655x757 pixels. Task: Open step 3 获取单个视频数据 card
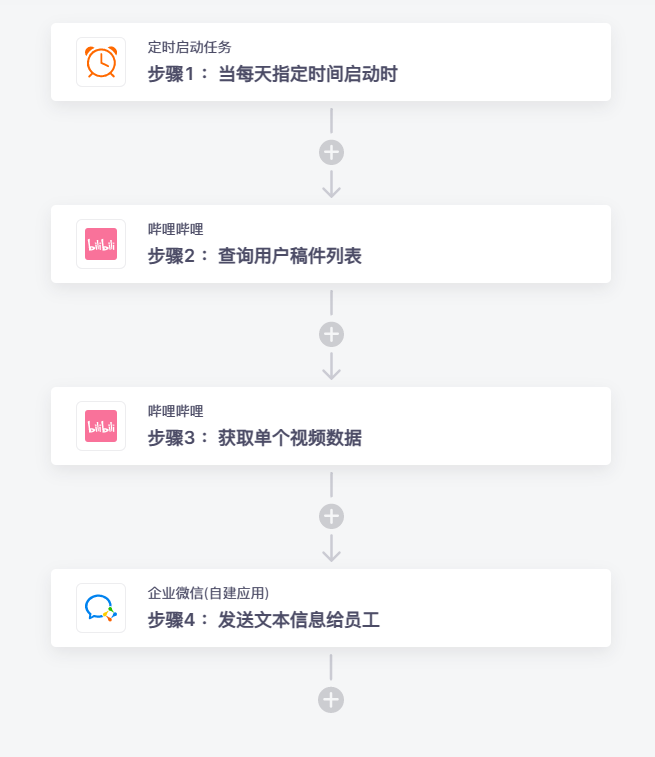[x=330, y=426]
